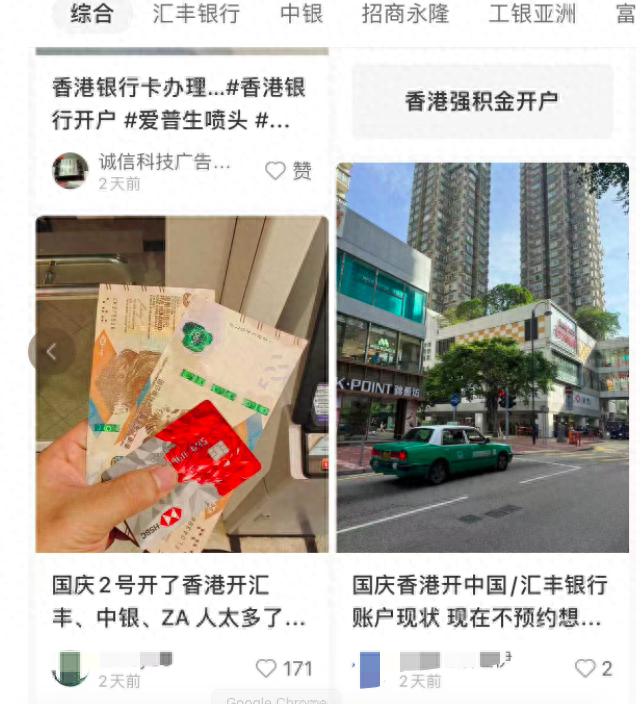Screen dimensions: 641x704
Task: Switch to the 招商永隆 tab
Action: coord(405,14)
